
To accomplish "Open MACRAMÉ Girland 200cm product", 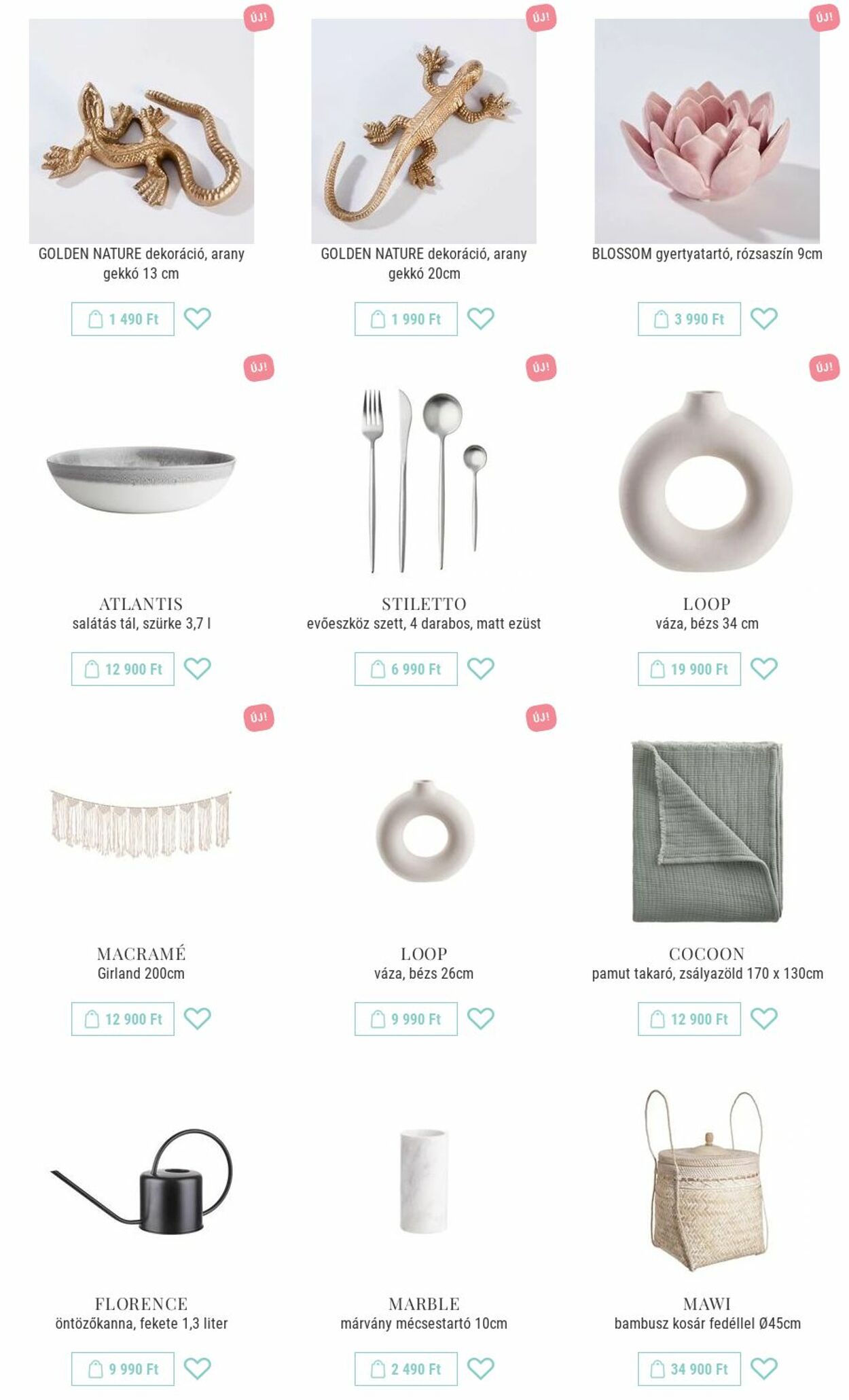I will pos(141,831).
